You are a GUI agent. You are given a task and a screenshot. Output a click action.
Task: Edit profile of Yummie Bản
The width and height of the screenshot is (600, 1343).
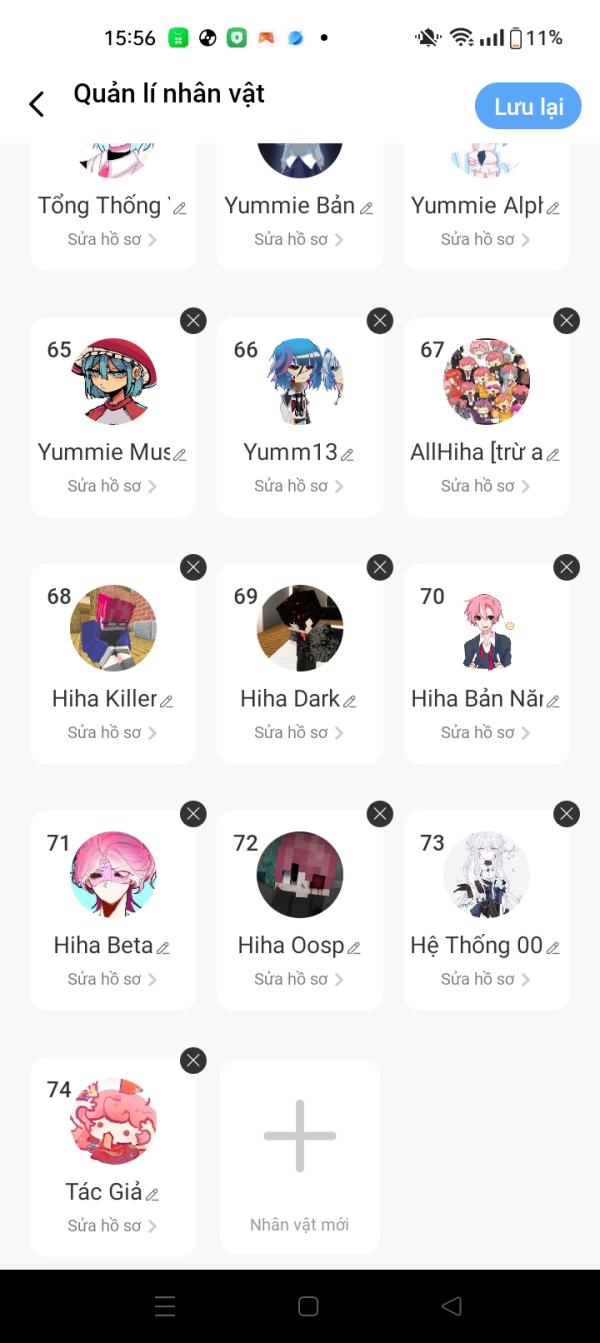tap(298, 240)
